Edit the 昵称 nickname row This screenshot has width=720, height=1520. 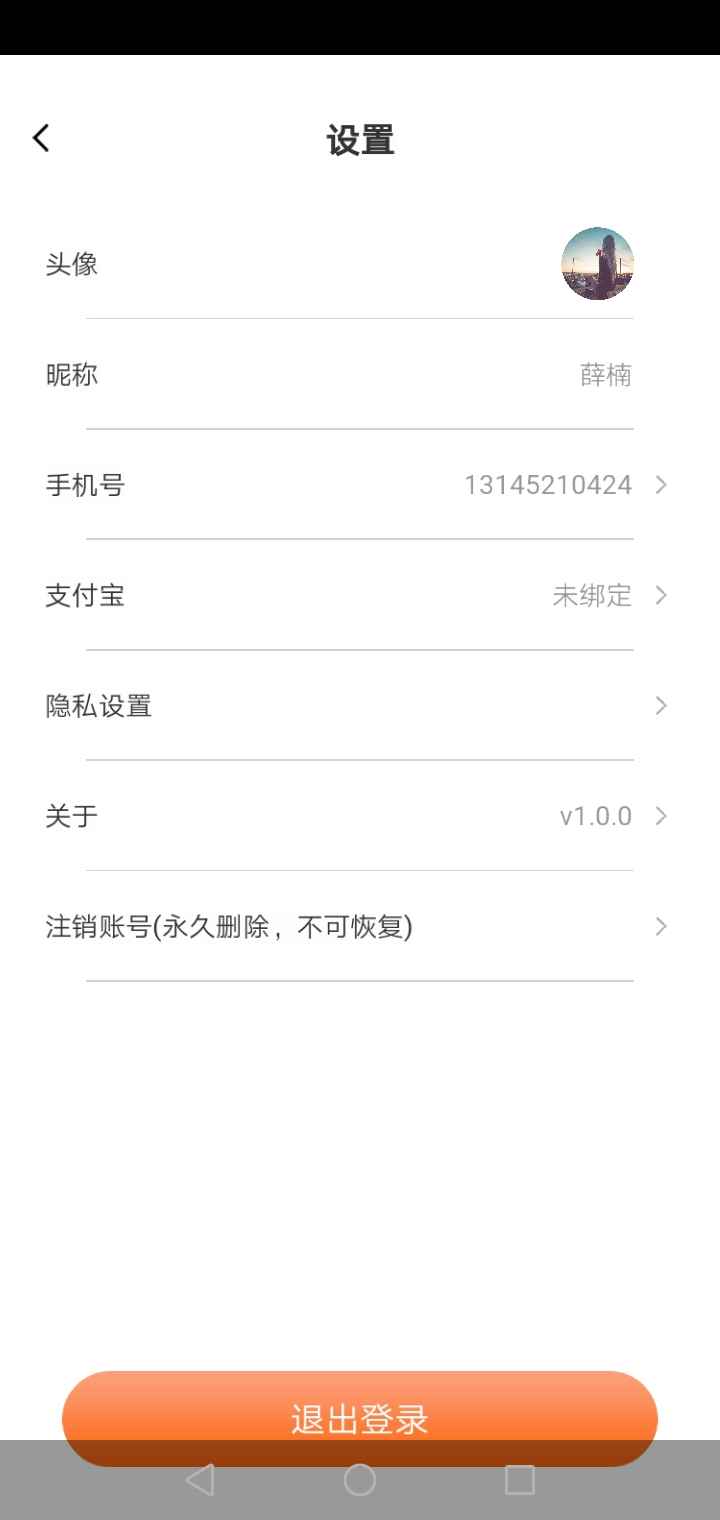tap(360, 376)
